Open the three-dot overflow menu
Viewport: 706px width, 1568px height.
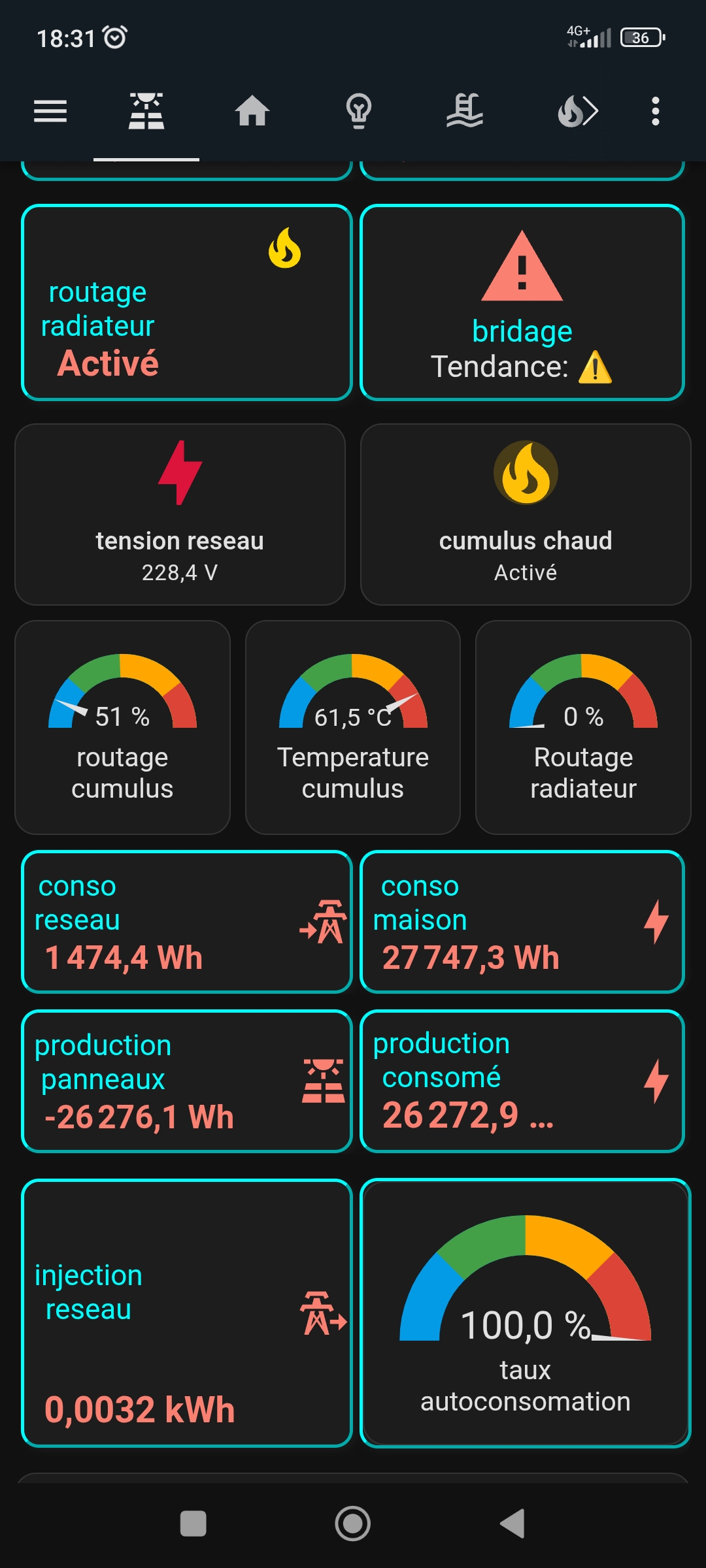click(655, 111)
